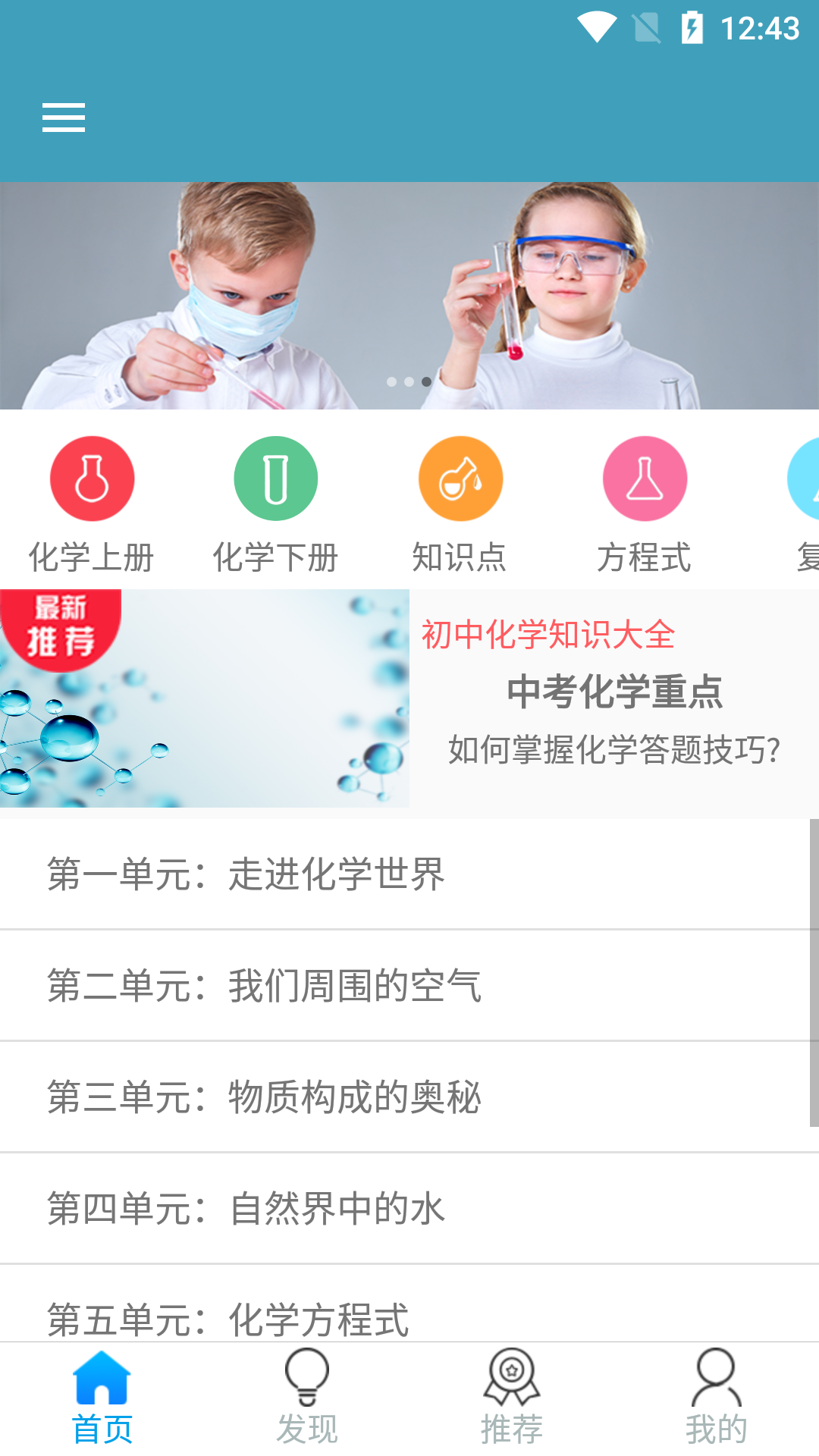Open the hamburger drawer menu

[64, 118]
